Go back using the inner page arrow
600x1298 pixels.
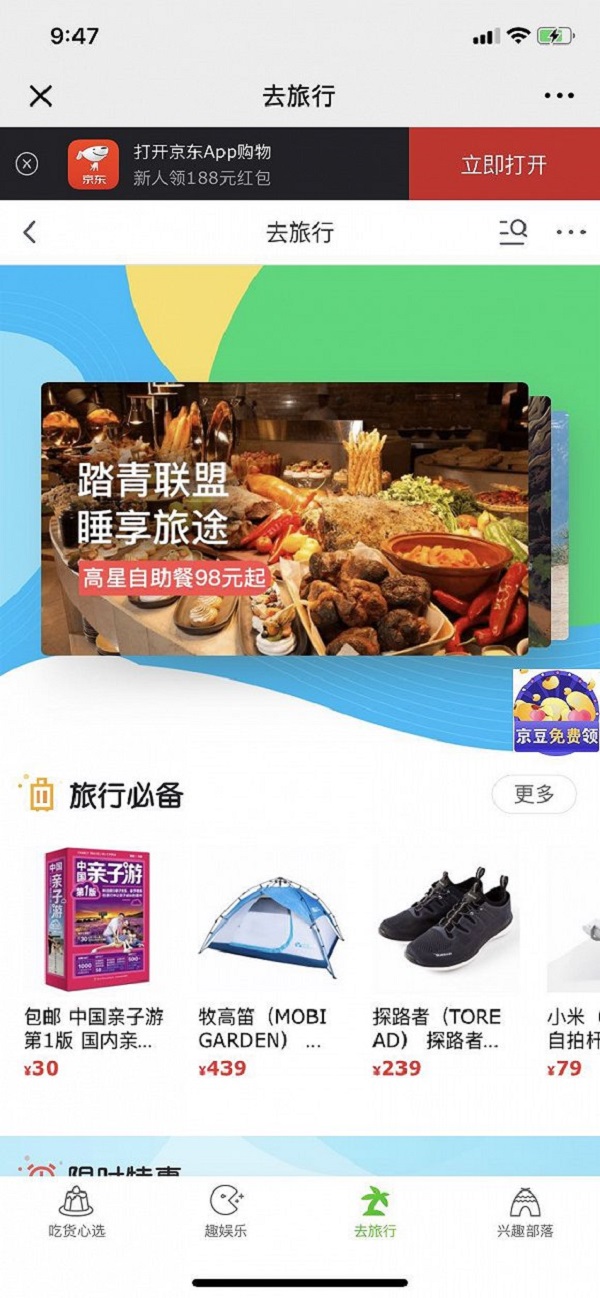30,233
